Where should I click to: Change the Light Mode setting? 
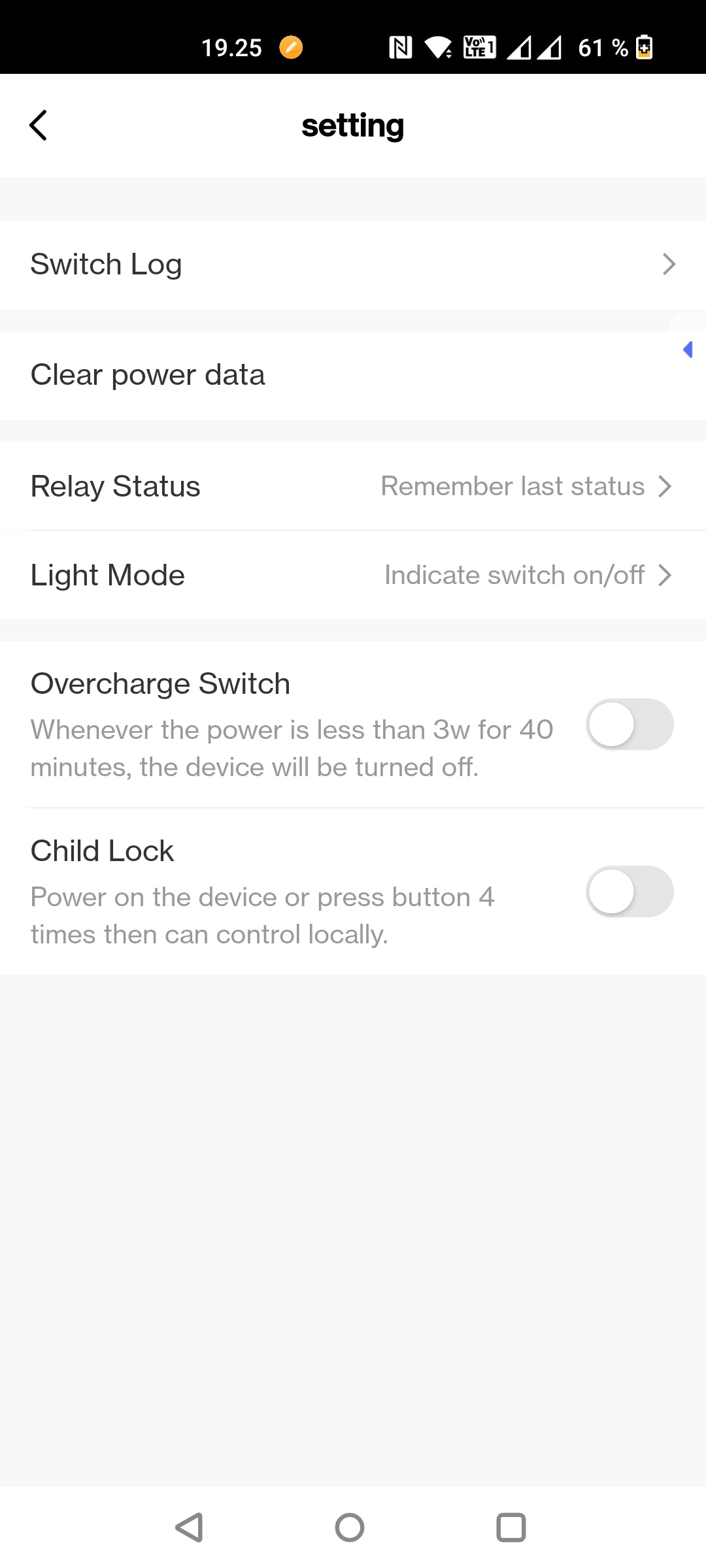click(x=353, y=575)
